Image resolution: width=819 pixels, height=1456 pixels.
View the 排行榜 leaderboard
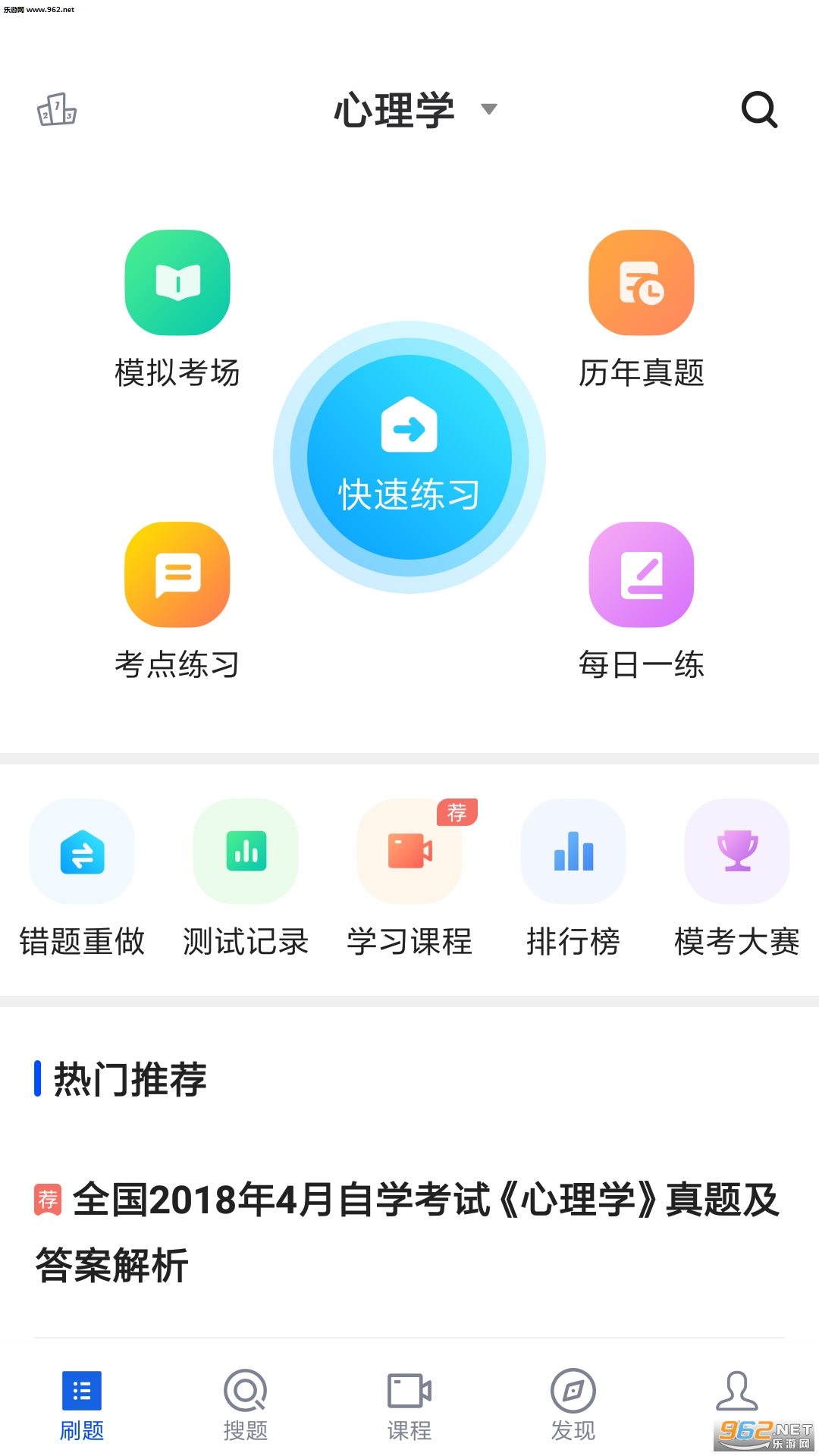tap(573, 852)
